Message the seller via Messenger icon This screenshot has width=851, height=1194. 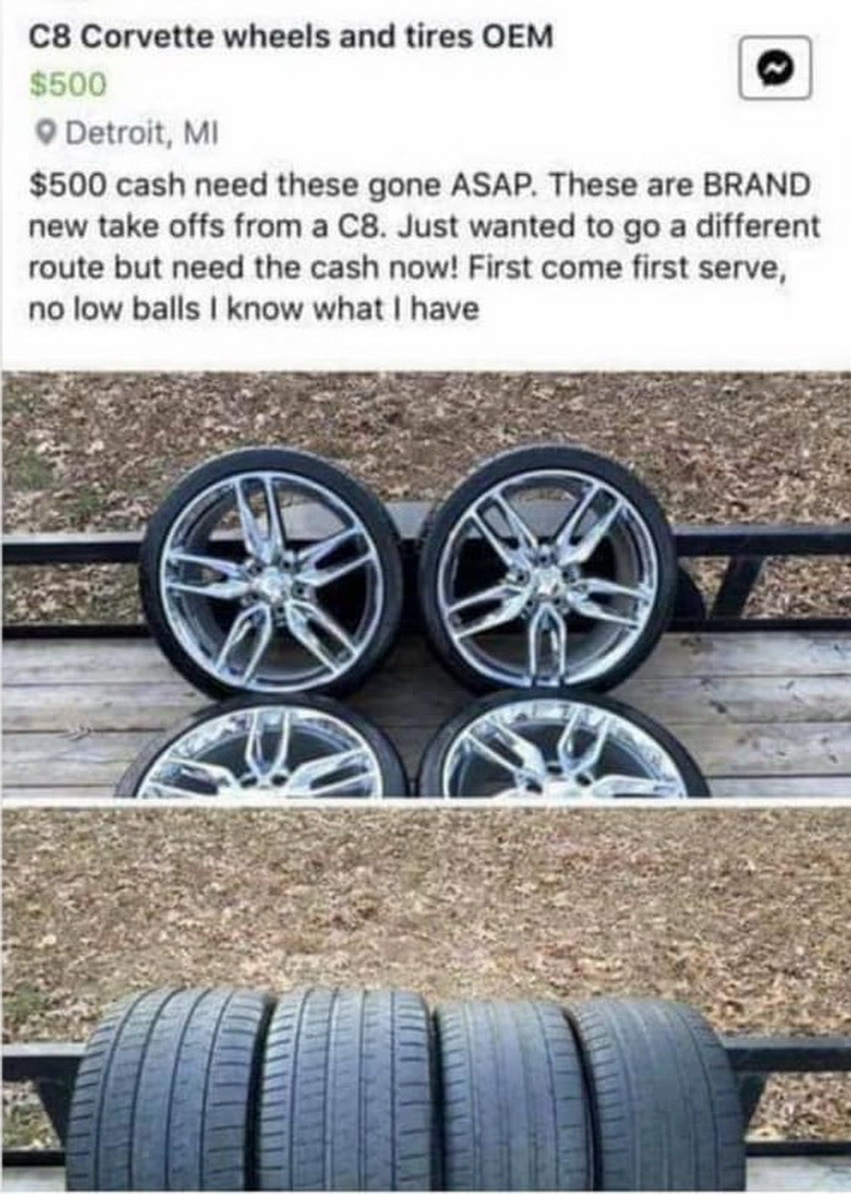click(x=775, y=68)
